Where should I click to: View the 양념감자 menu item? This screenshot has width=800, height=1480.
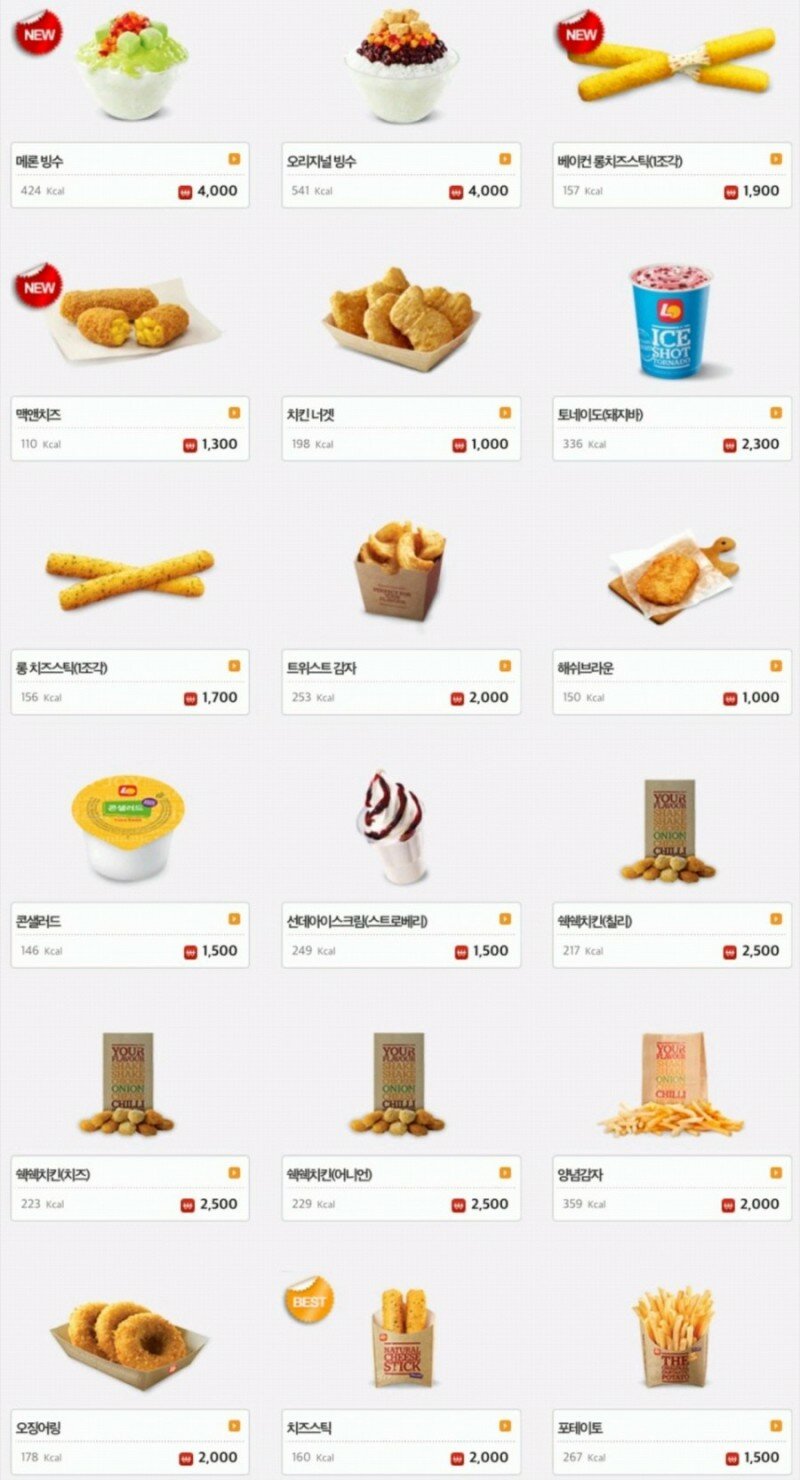tap(672, 1174)
